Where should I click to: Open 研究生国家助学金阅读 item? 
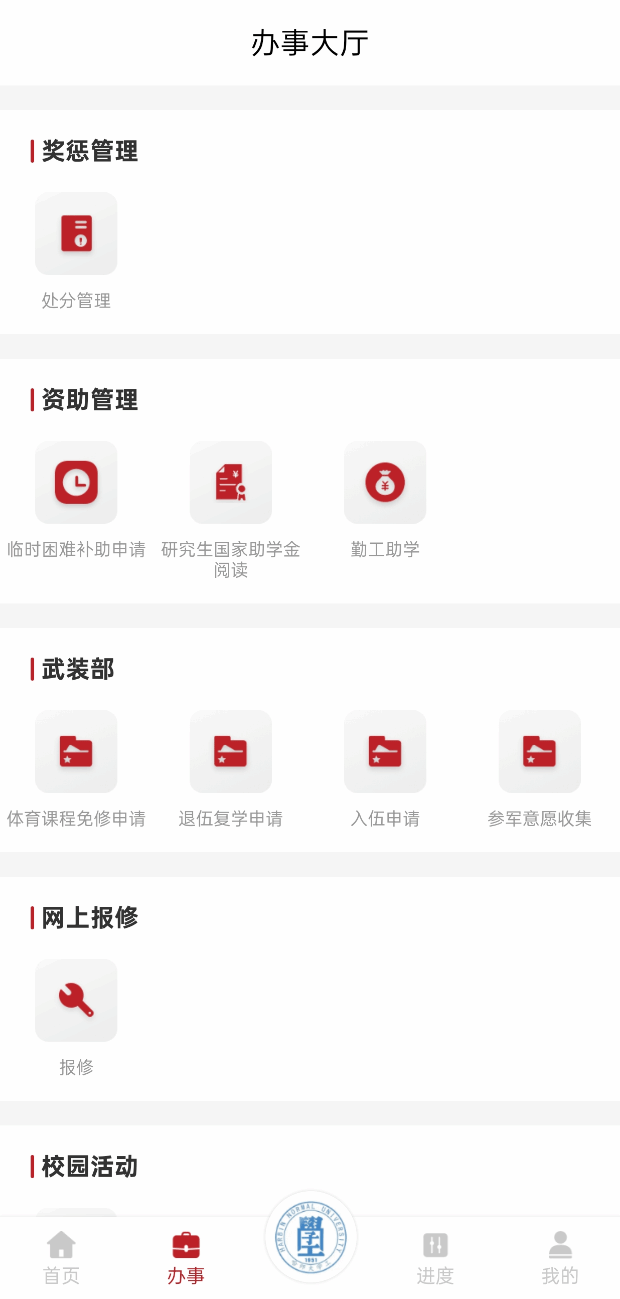[x=231, y=483]
